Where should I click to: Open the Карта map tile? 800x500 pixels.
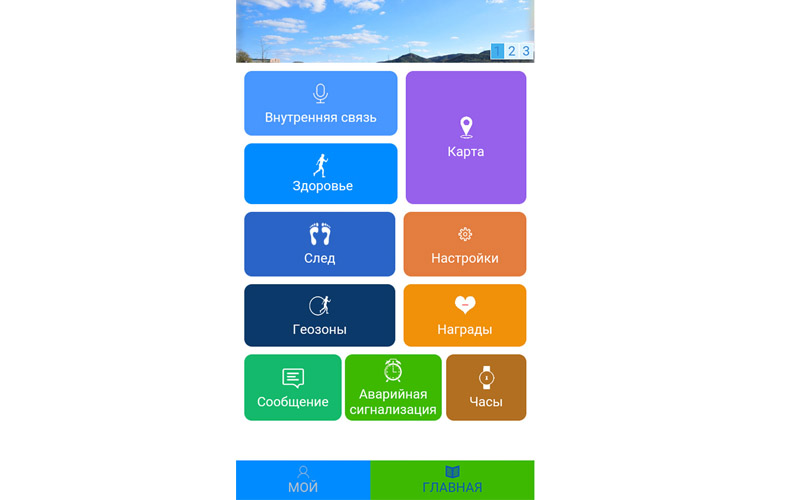[x=465, y=138]
